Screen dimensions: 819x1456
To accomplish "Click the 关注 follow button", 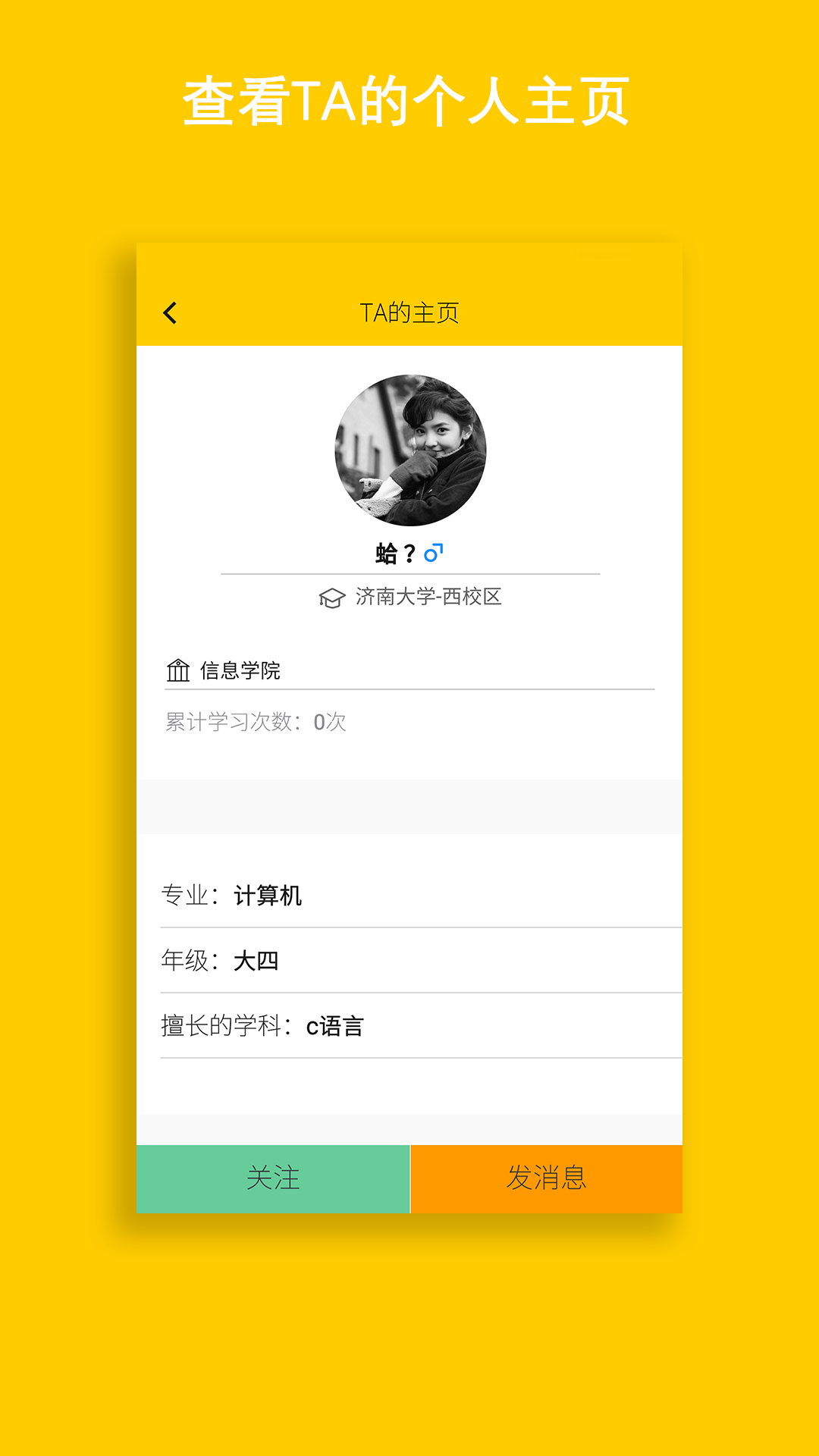I will (271, 1178).
